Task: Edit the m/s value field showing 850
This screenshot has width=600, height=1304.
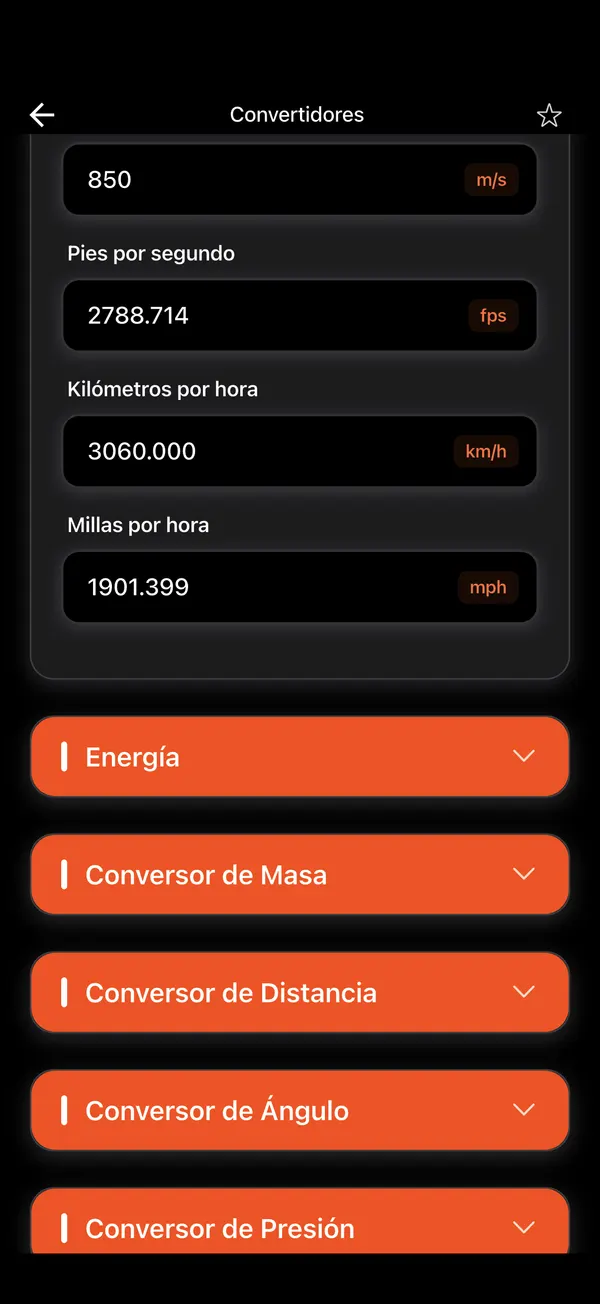Action: pyautogui.click(x=300, y=180)
